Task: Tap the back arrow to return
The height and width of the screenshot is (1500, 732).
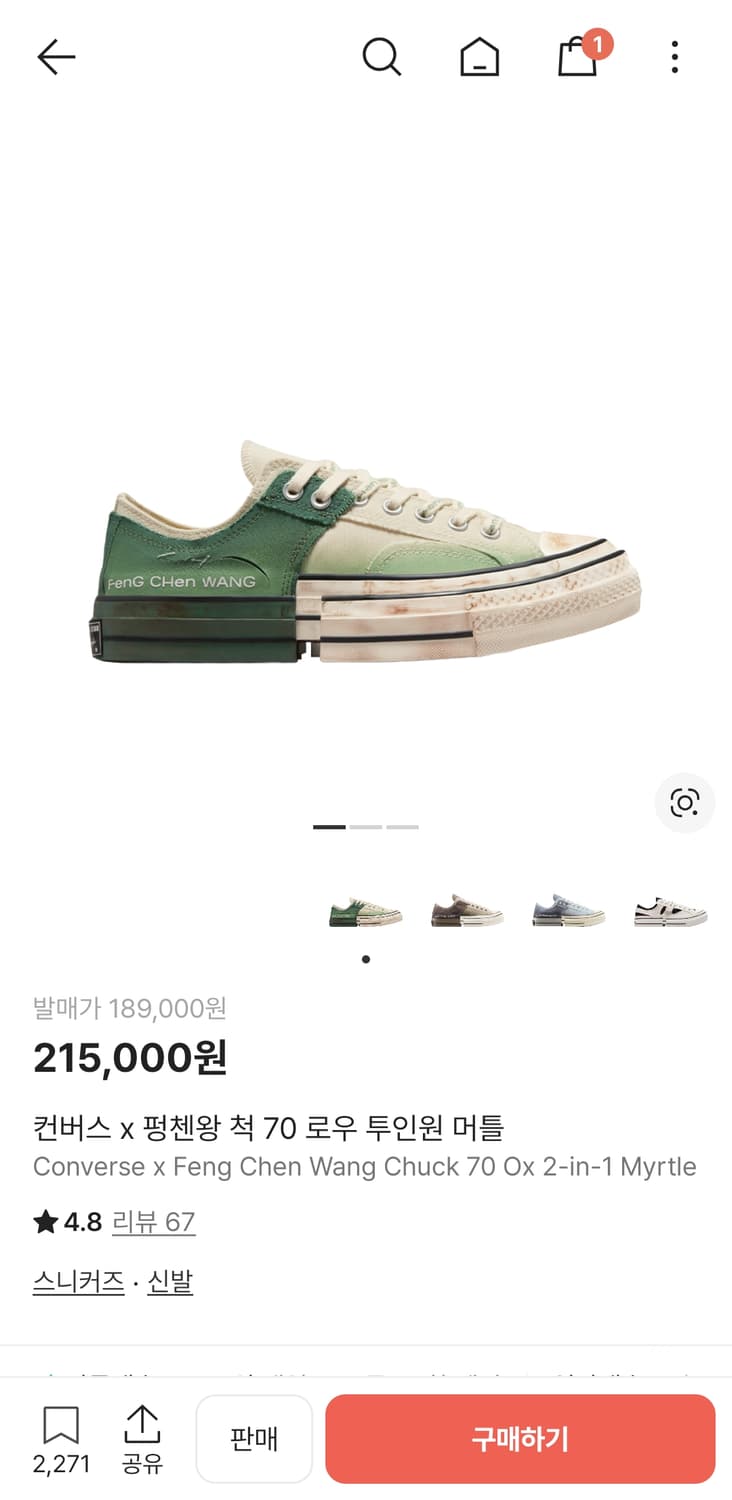Action: (x=56, y=57)
